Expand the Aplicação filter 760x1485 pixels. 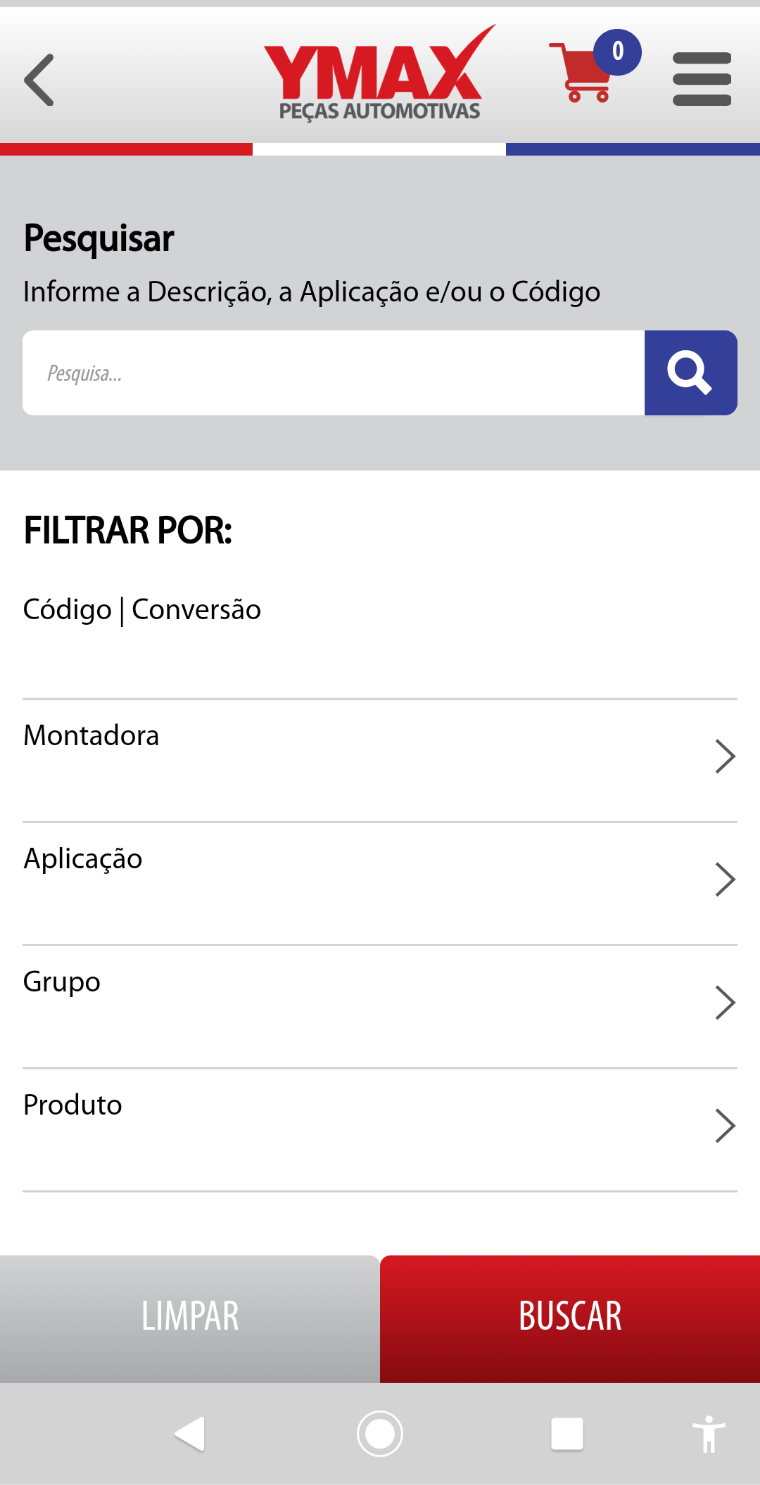pyautogui.click(x=380, y=880)
